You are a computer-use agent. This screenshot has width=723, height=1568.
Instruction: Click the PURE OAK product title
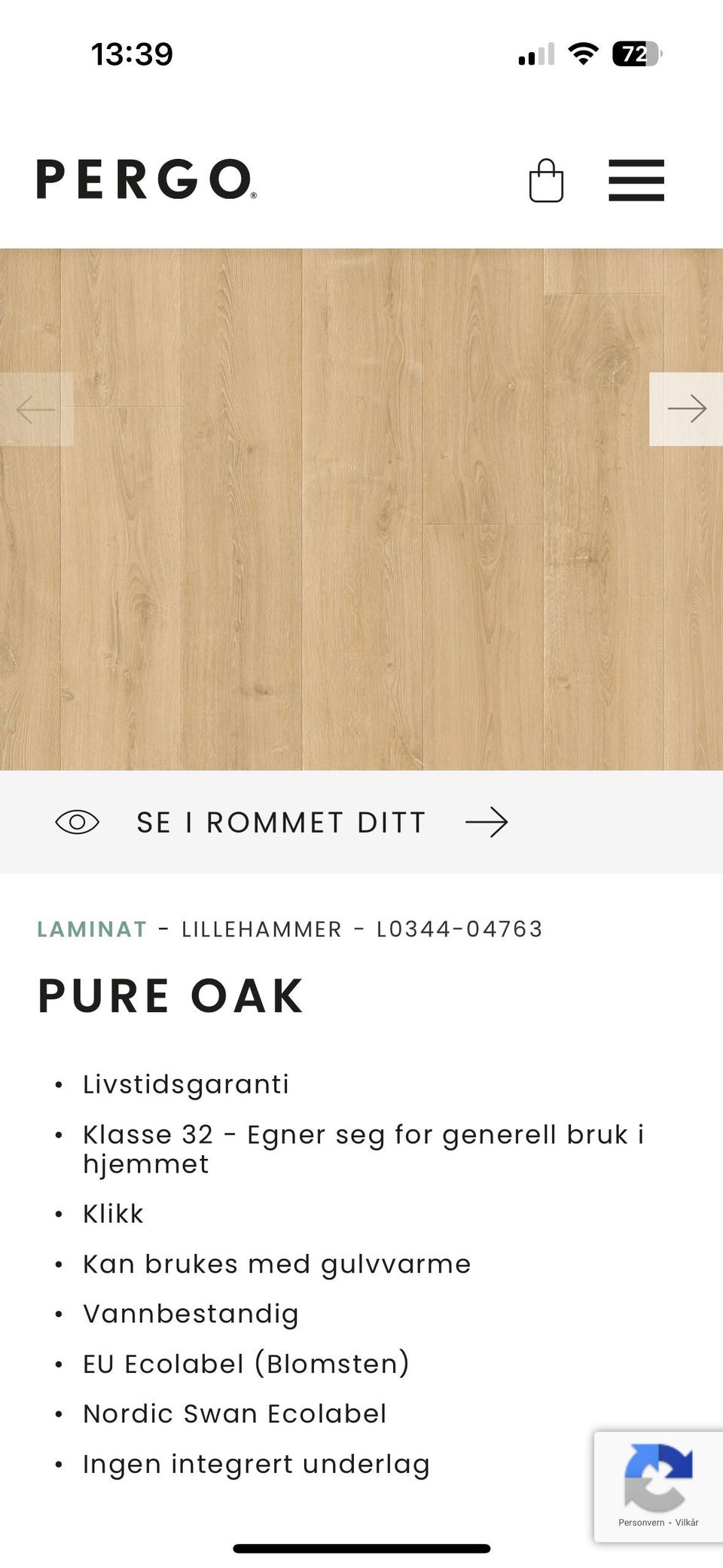pyautogui.click(x=170, y=995)
